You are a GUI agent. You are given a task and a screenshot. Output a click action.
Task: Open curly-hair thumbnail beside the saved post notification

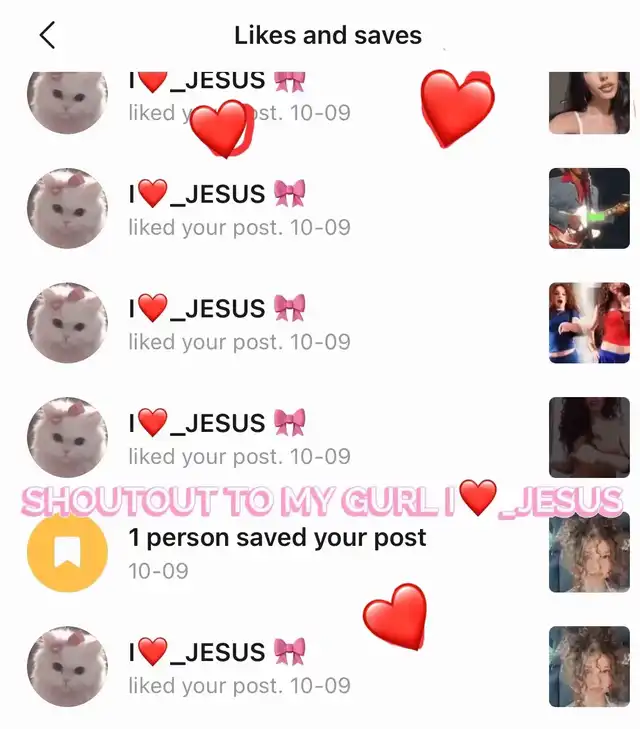tap(588, 552)
